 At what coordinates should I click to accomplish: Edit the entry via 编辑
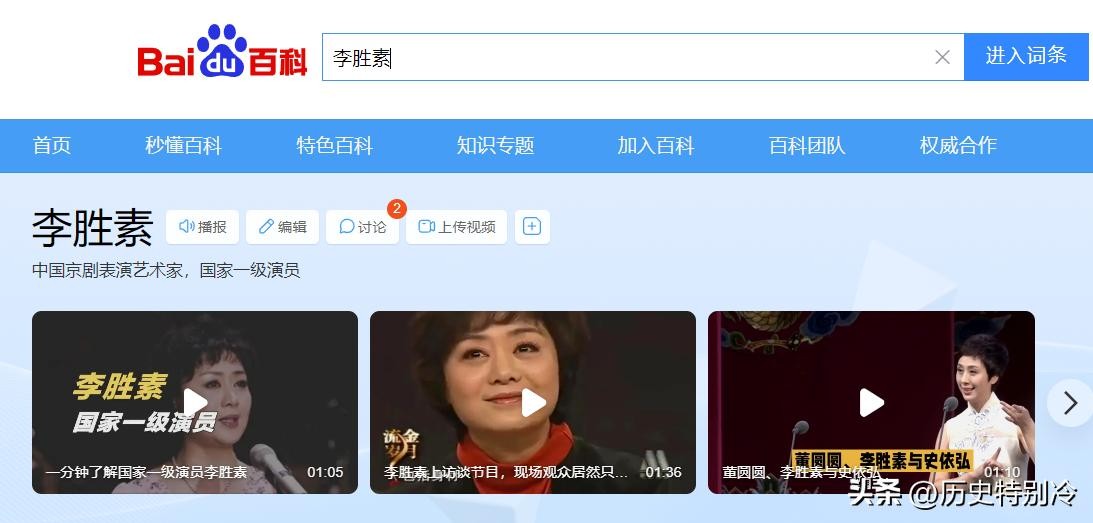[283, 227]
